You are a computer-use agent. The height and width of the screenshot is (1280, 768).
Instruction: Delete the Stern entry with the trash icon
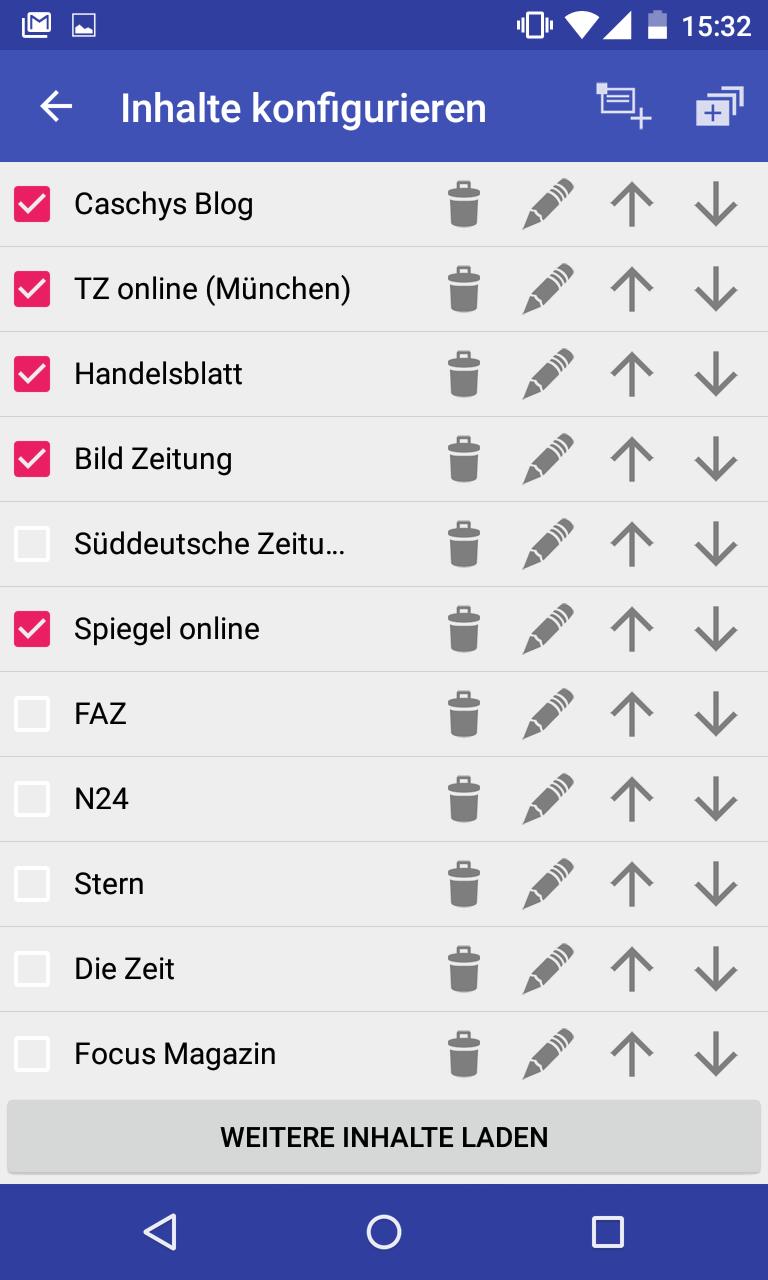pos(464,883)
